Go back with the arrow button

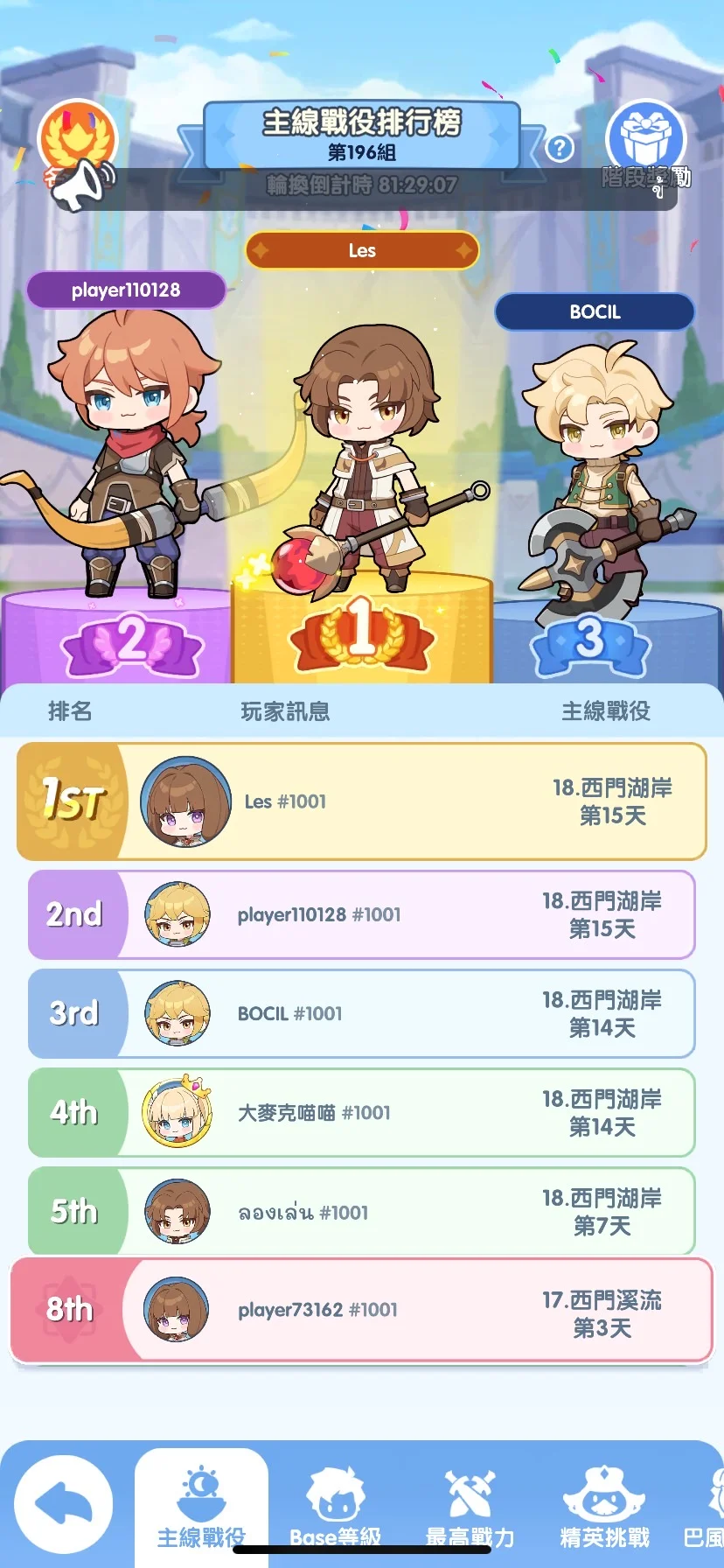coord(64,1504)
